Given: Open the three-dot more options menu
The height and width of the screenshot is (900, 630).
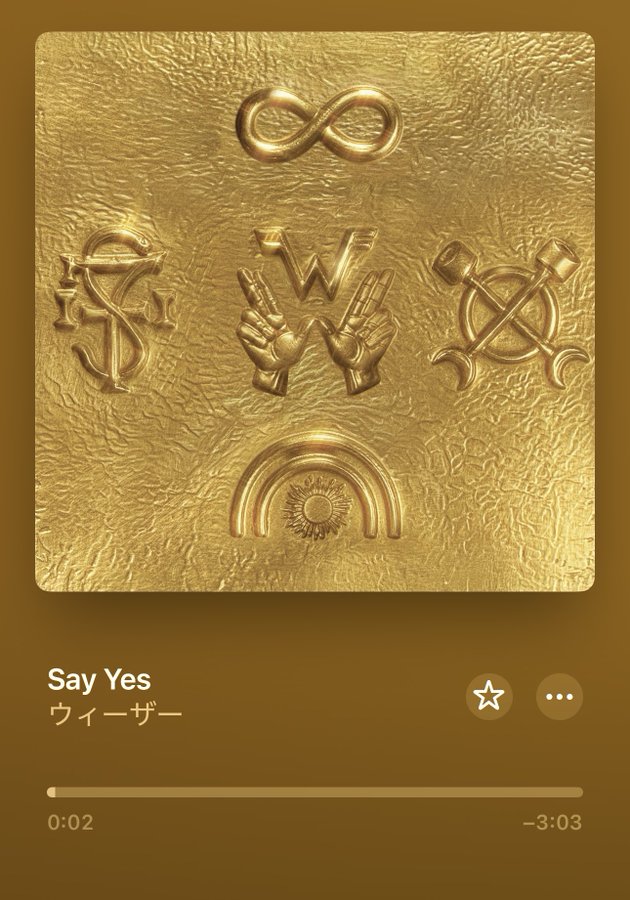Looking at the screenshot, I should pyautogui.click(x=559, y=696).
